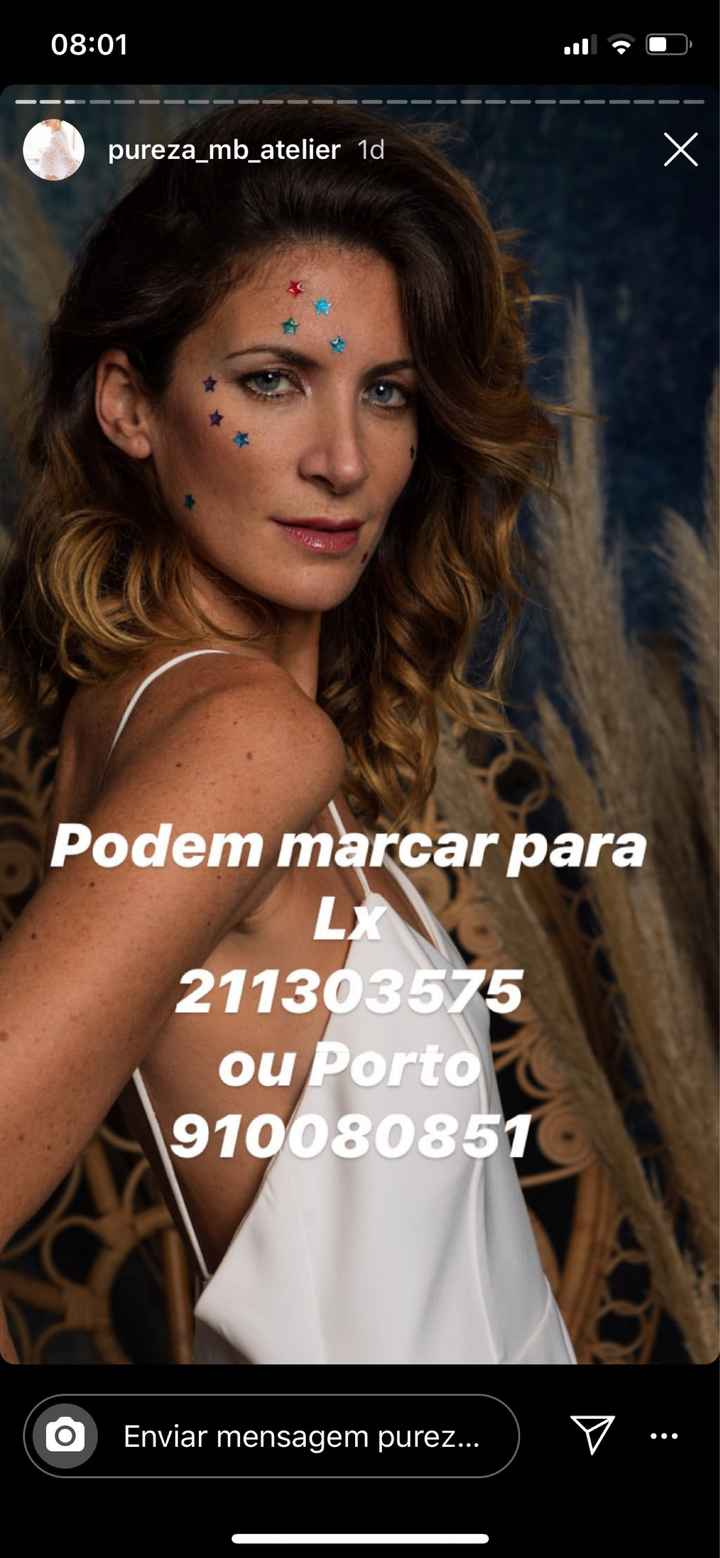Select the pureza_mb_atelier username
The image size is (720, 1558).
pos(225,149)
